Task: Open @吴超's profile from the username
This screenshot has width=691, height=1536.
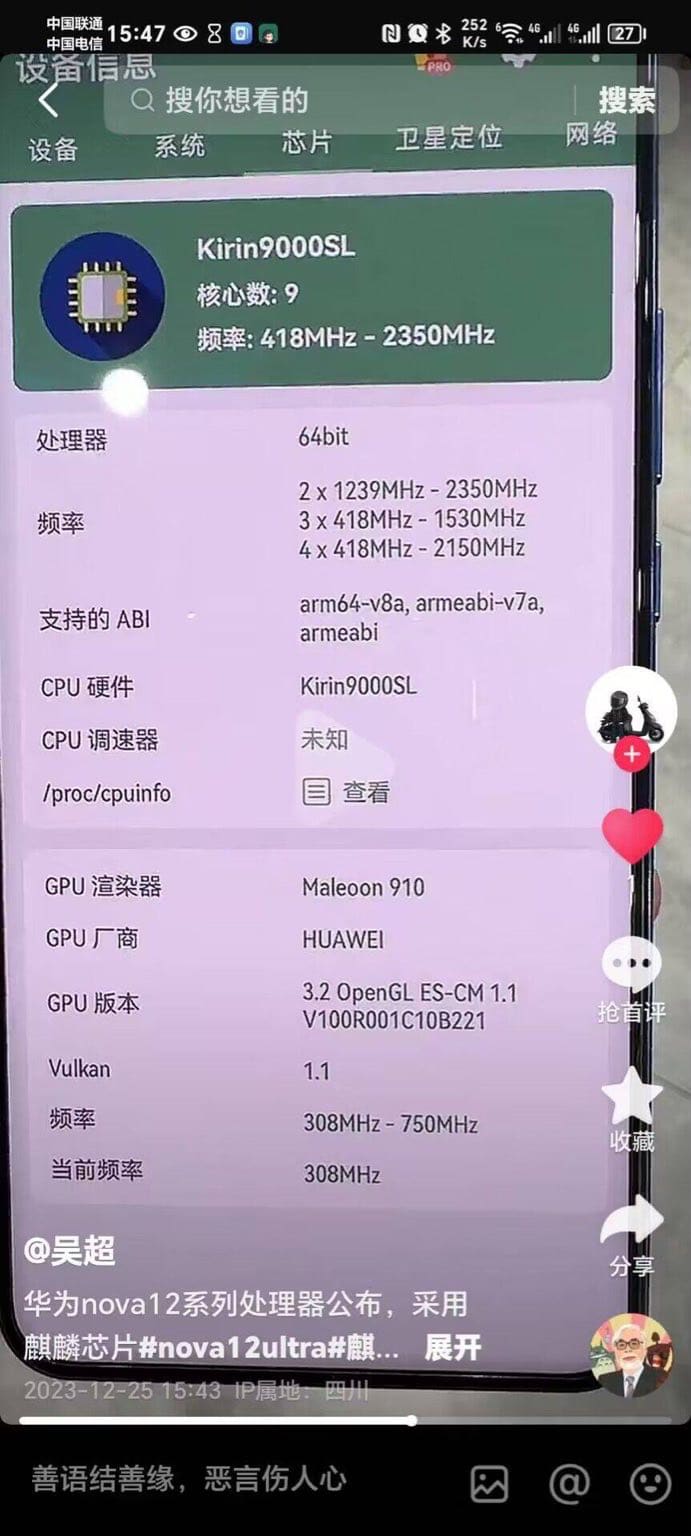Action: click(x=70, y=1250)
